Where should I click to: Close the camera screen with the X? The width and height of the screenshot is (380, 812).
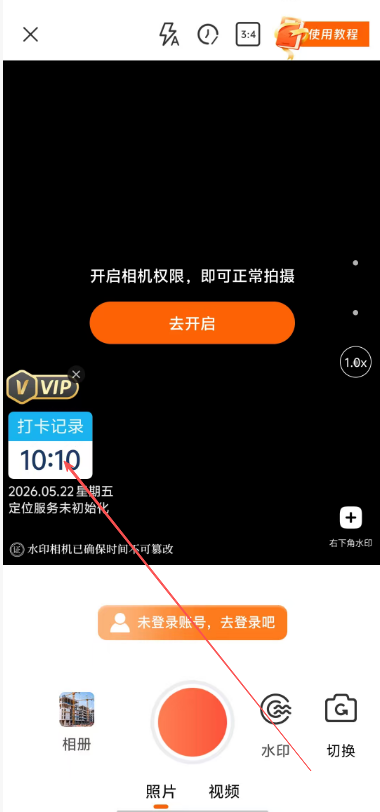pyautogui.click(x=31, y=35)
